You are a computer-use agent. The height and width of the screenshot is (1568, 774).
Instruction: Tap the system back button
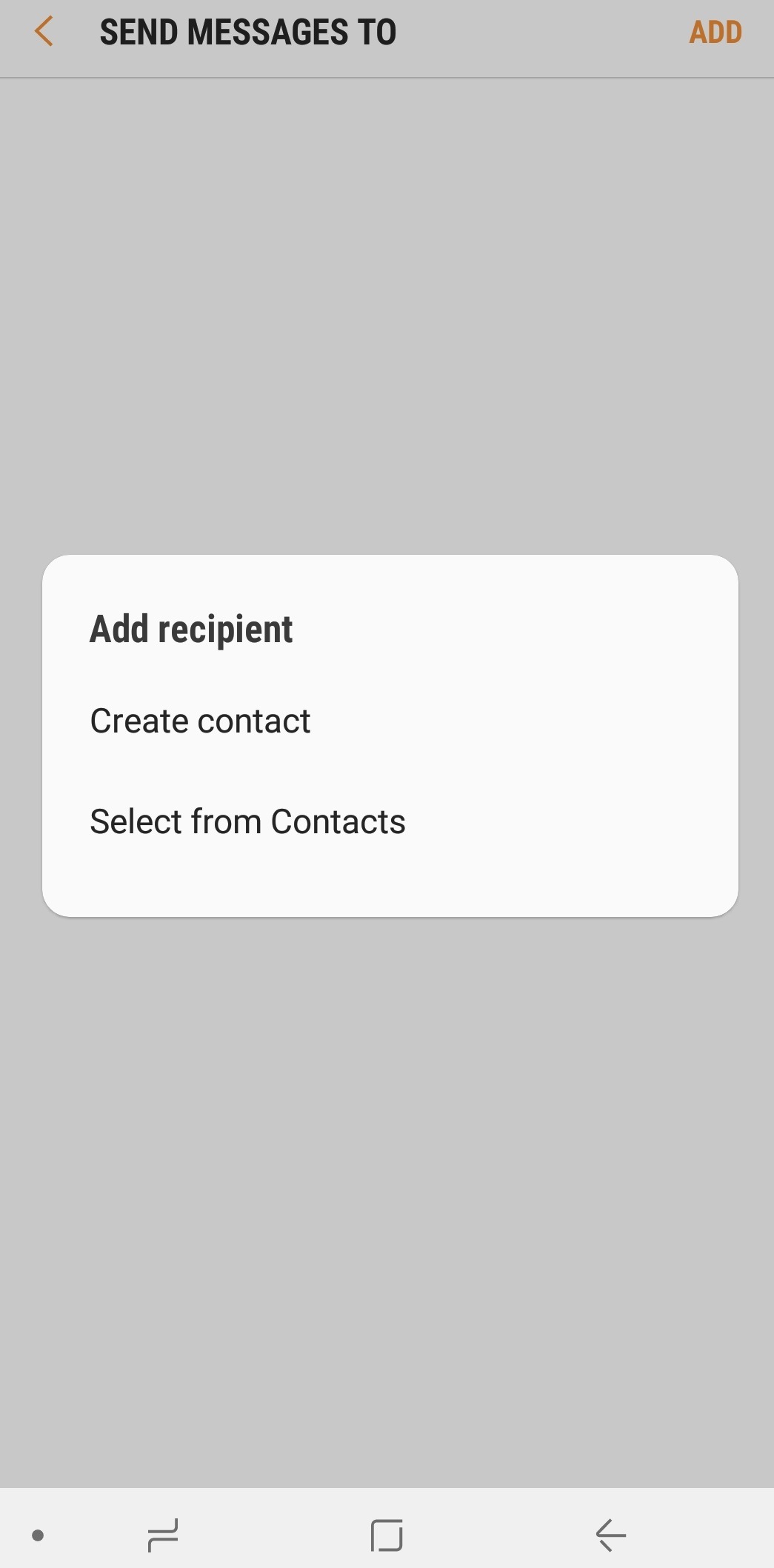611,1535
